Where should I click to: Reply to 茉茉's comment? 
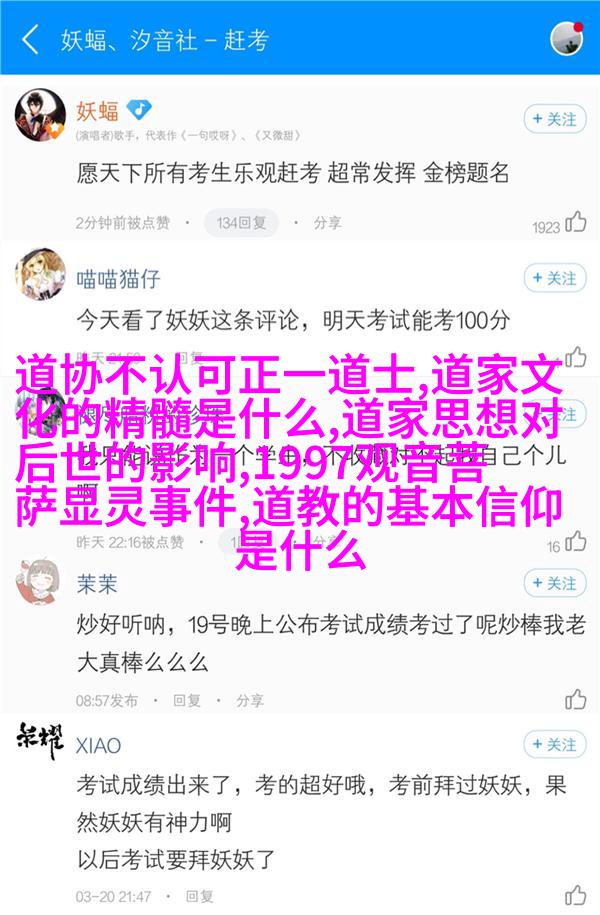tap(186, 699)
